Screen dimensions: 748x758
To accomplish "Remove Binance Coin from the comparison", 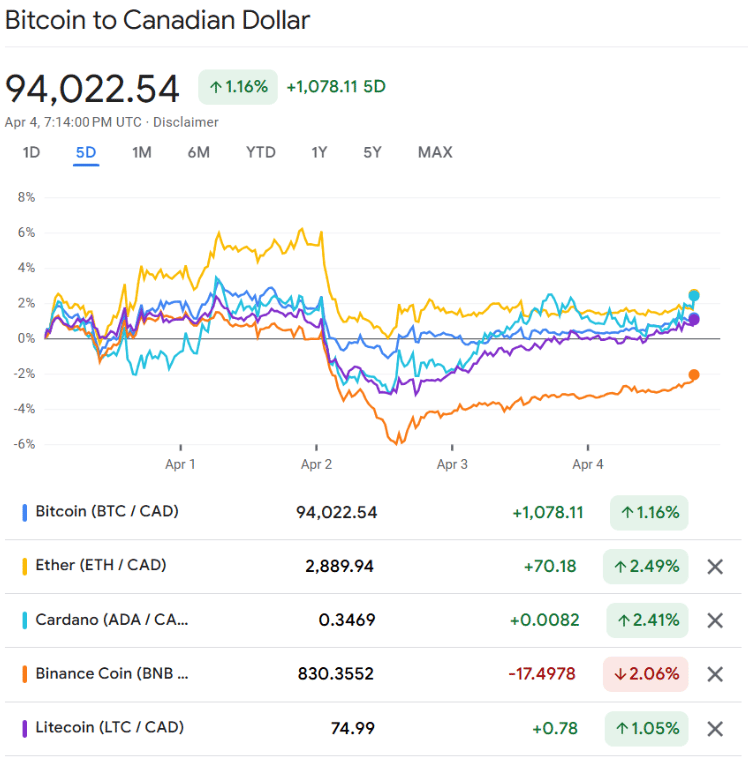I will click(715, 675).
